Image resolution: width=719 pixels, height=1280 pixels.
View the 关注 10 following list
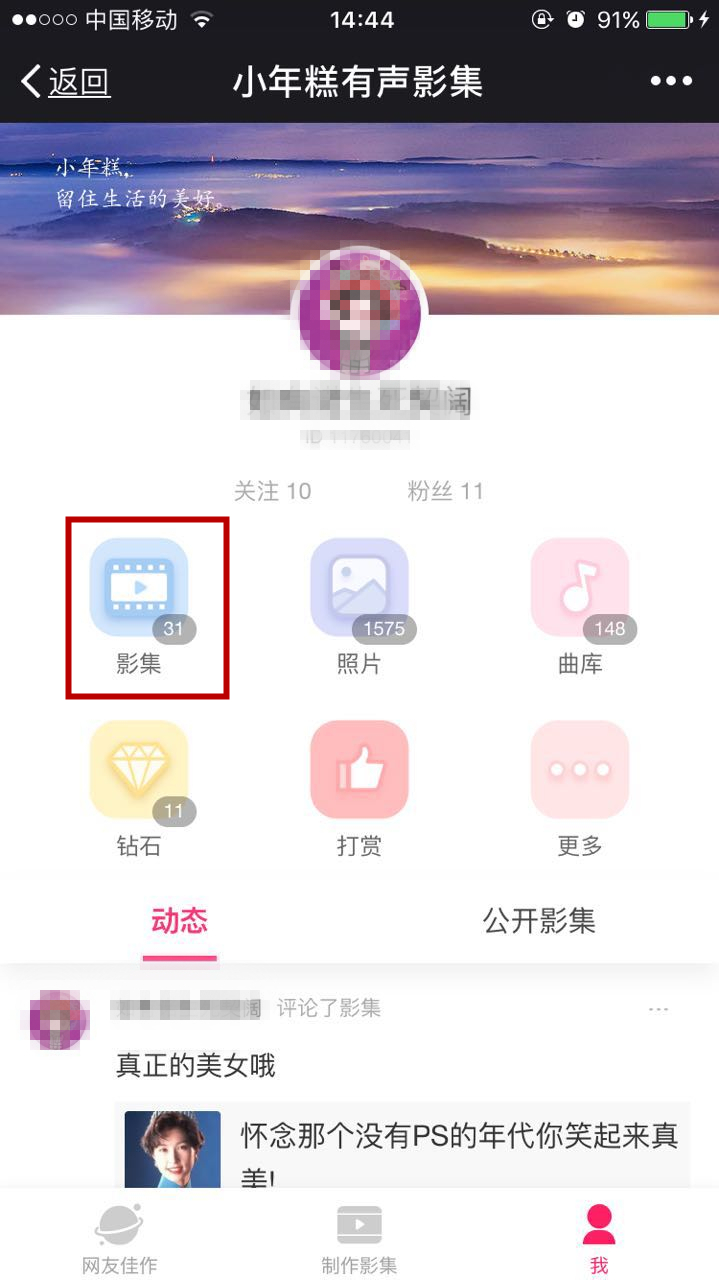[272, 491]
